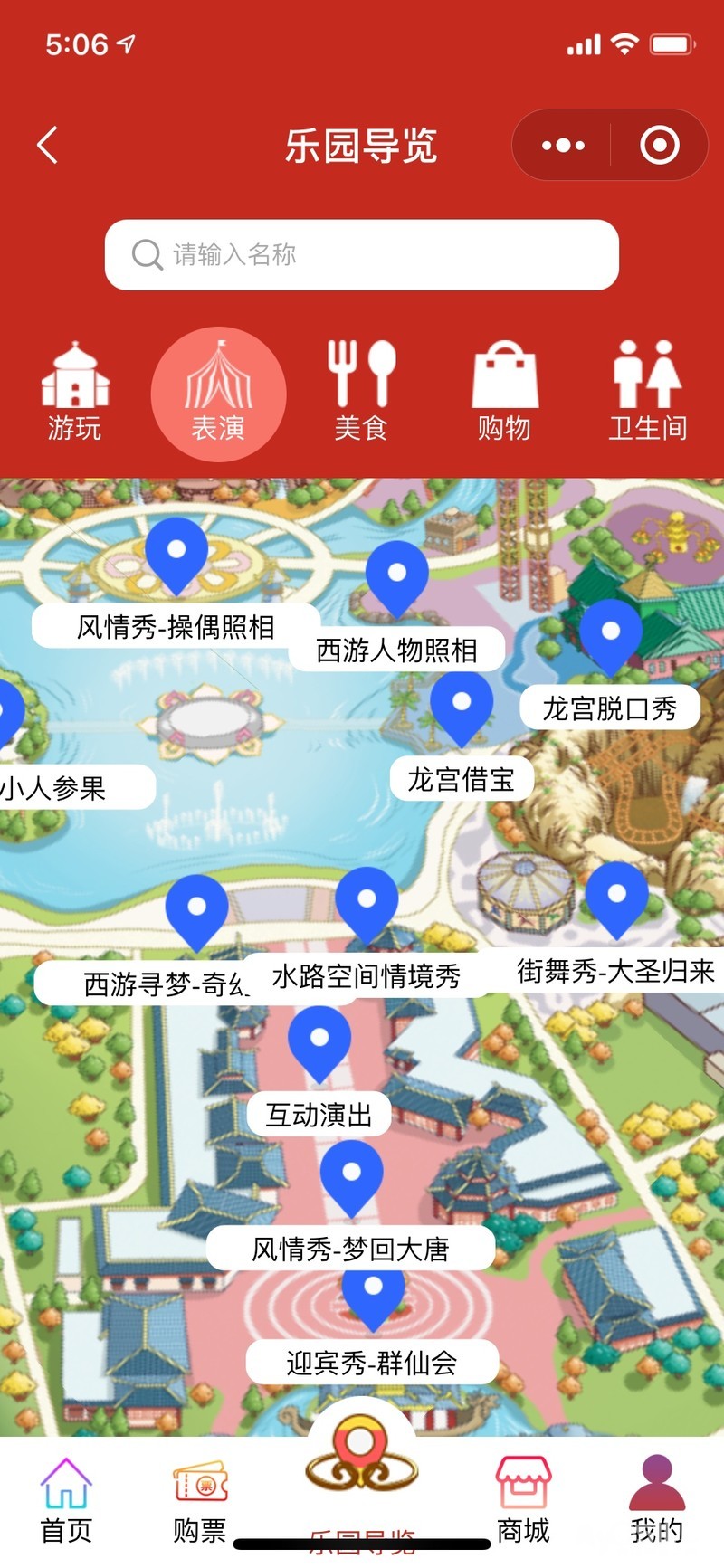Select the 西游人物照相 location pin
Viewport: 724px width, 1568px height.
coord(396,576)
